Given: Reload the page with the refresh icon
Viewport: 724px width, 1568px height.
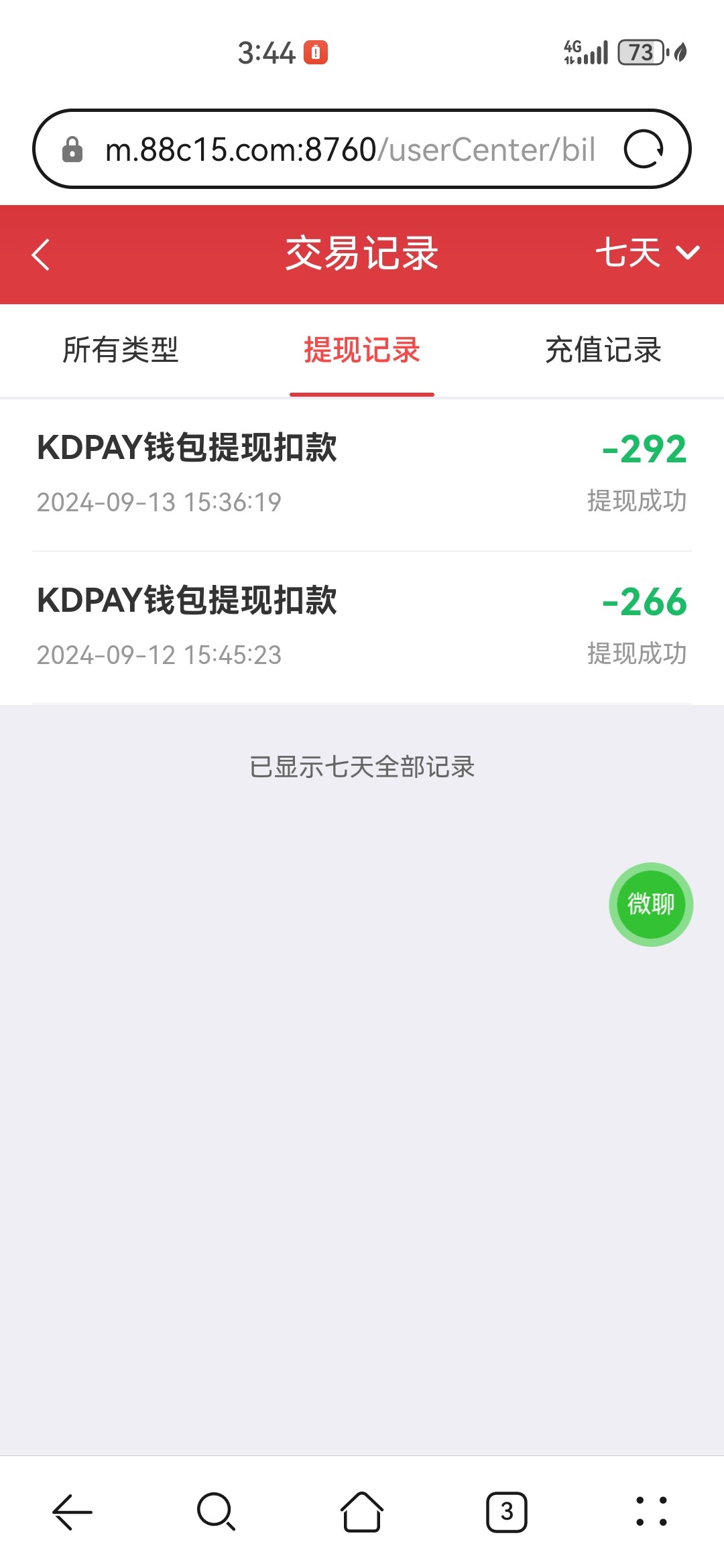Looking at the screenshot, I should [x=644, y=149].
